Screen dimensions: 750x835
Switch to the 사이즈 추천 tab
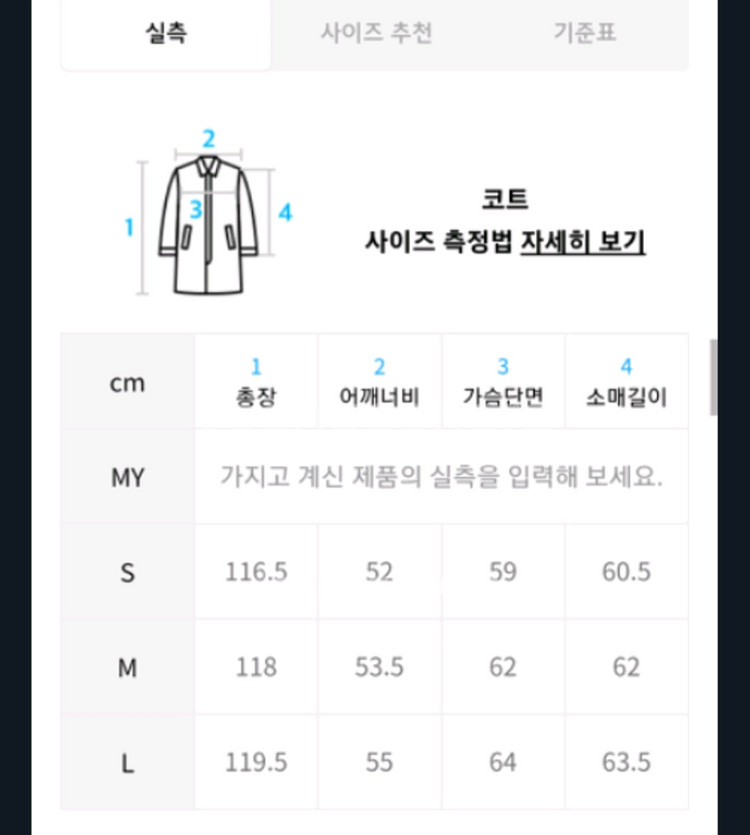pyautogui.click(x=376, y=32)
